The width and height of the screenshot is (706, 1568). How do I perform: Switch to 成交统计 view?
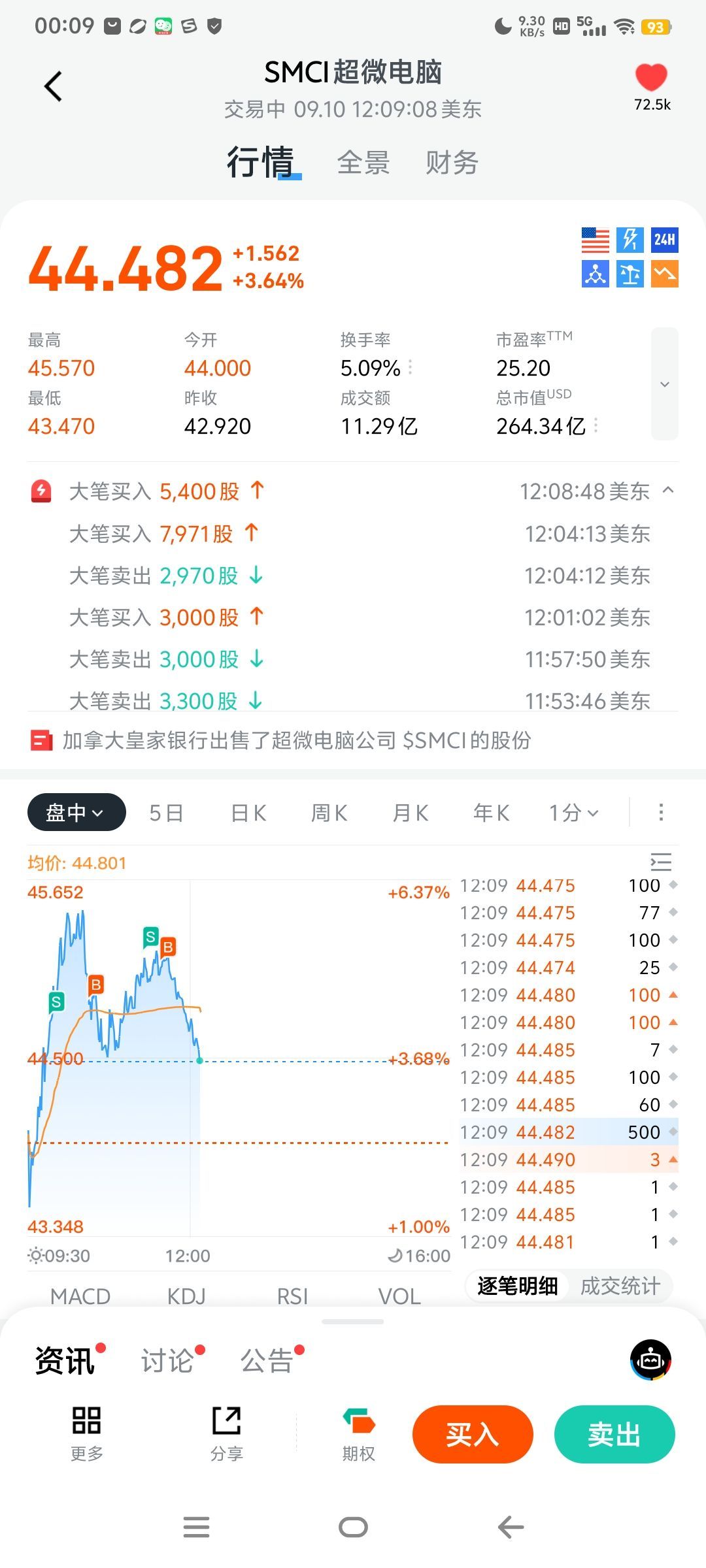point(620,1286)
